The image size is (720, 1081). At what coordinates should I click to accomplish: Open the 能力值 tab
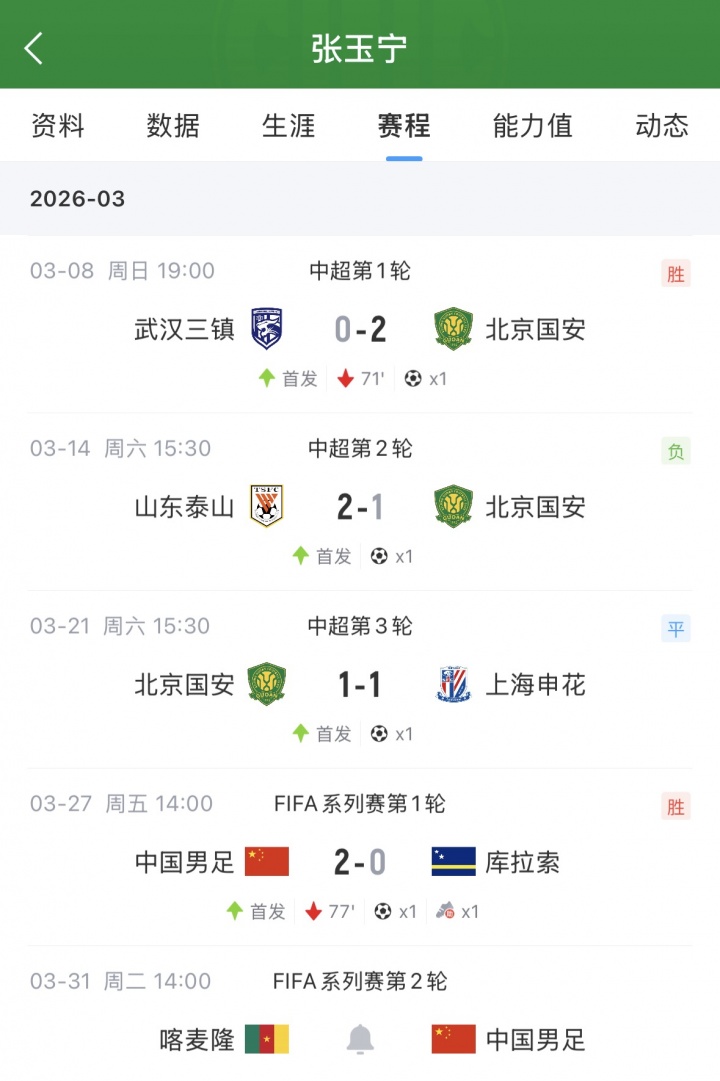tap(531, 127)
